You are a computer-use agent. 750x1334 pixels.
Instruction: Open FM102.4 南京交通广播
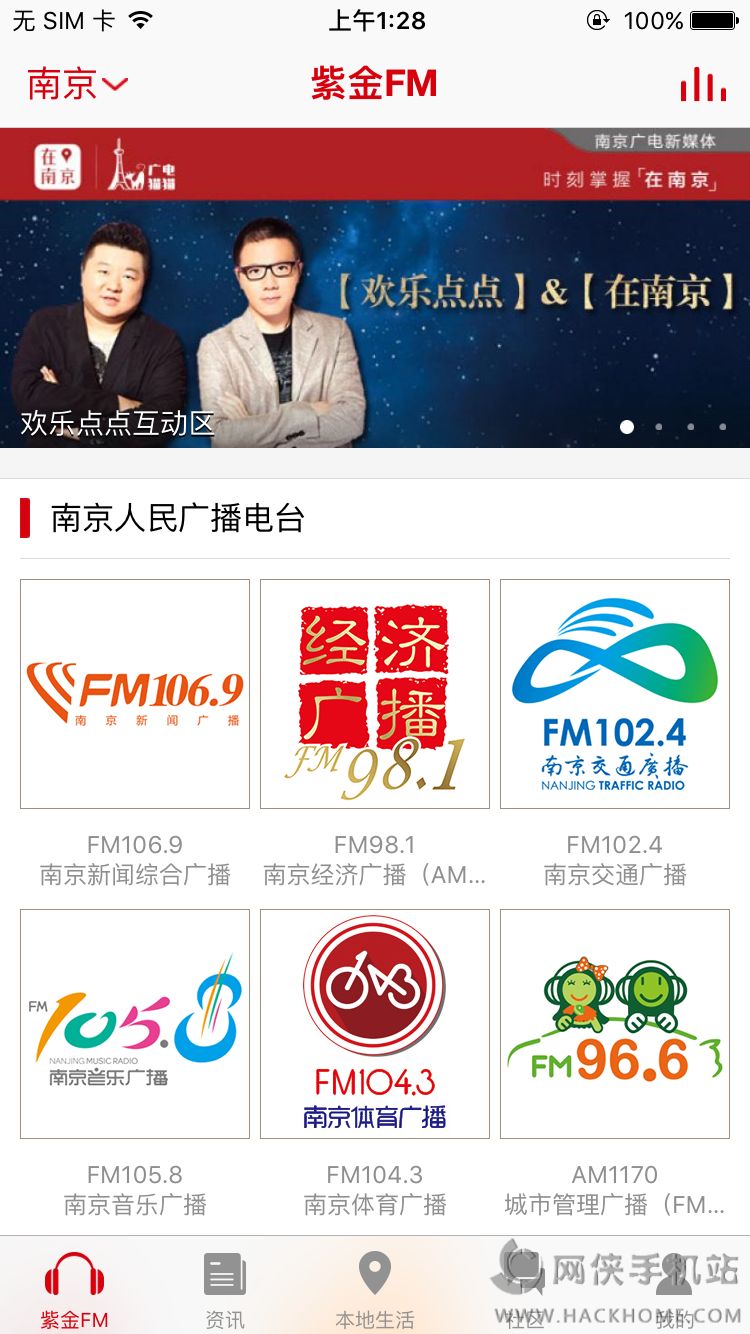pyautogui.click(x=615, y=694)
